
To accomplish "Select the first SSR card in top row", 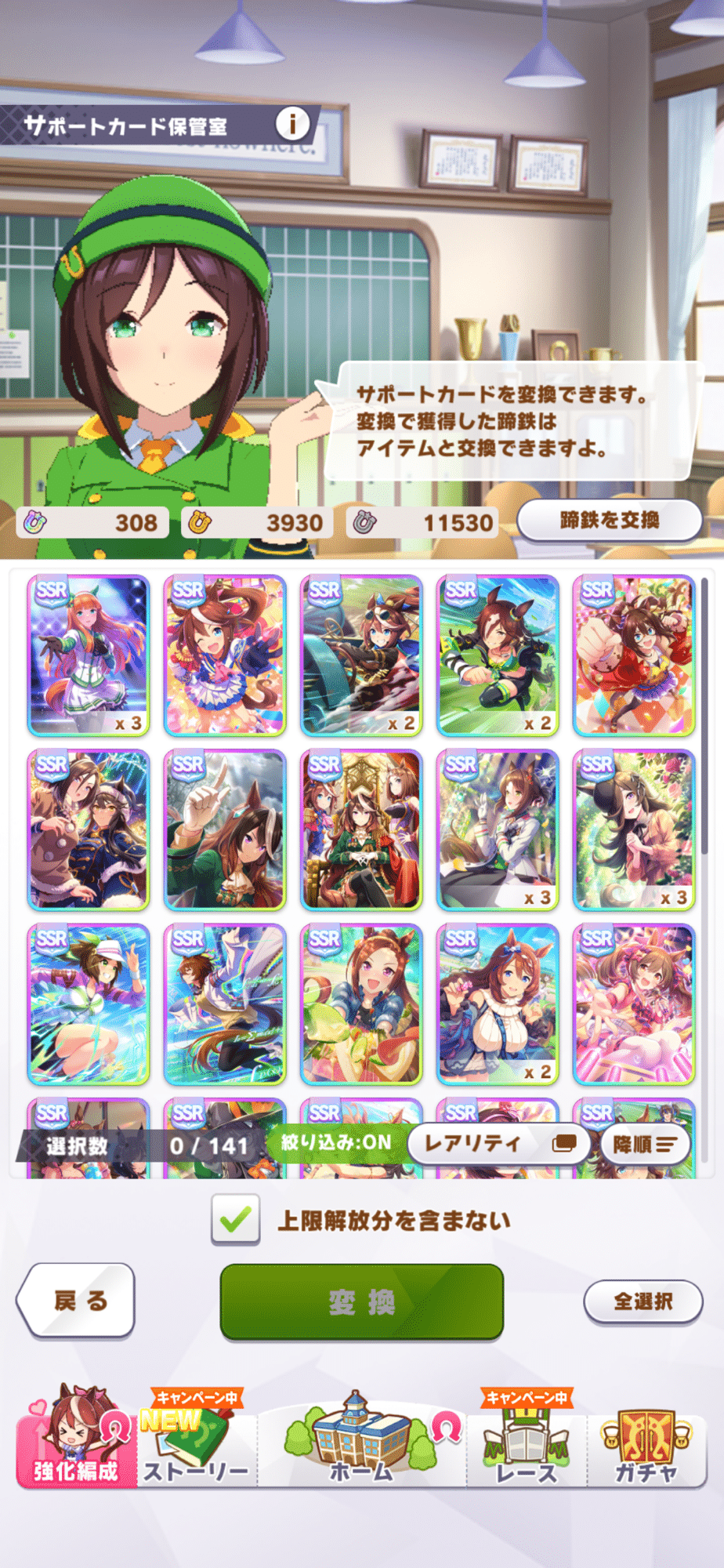I will (x=89, y=655).
